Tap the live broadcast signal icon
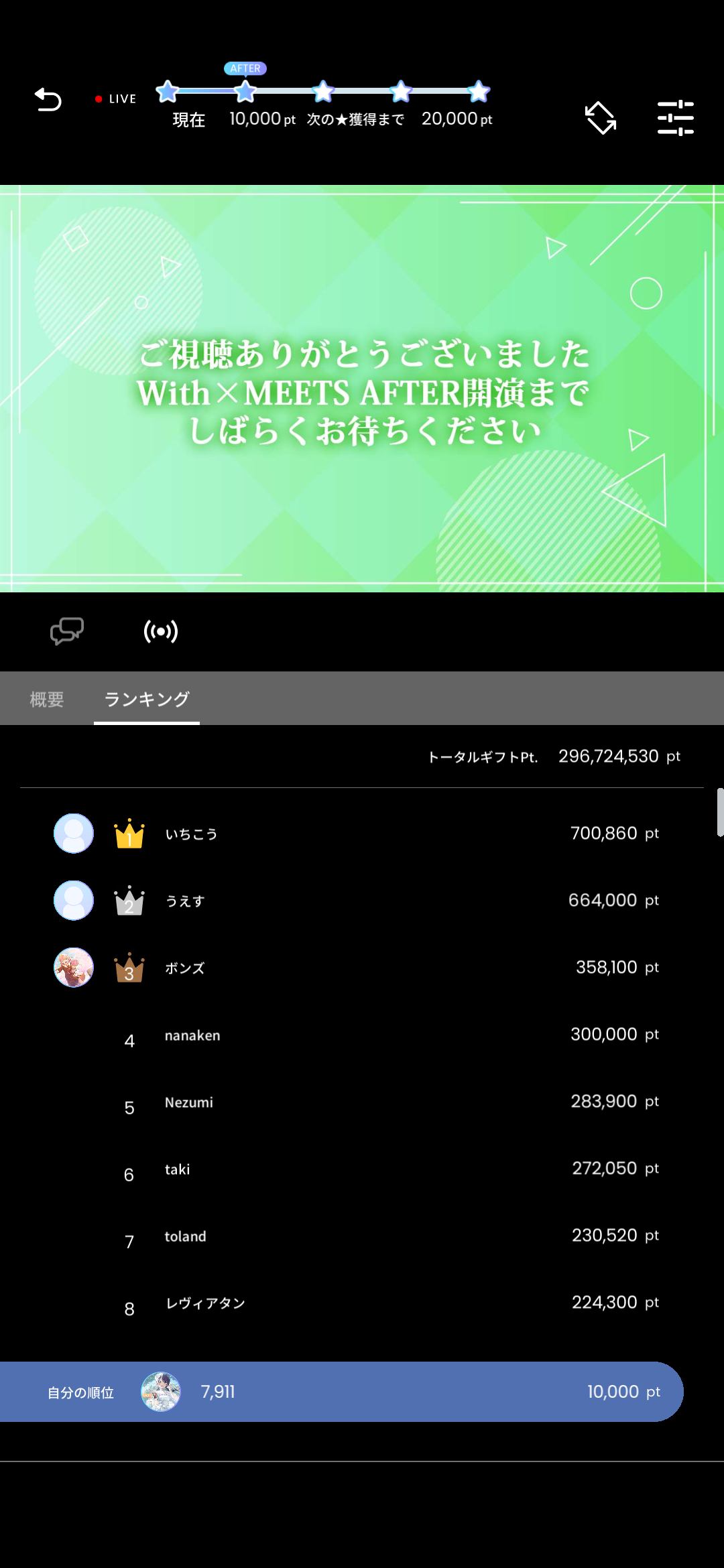This screenshot has height=1568, width=724. pos(161,631)
